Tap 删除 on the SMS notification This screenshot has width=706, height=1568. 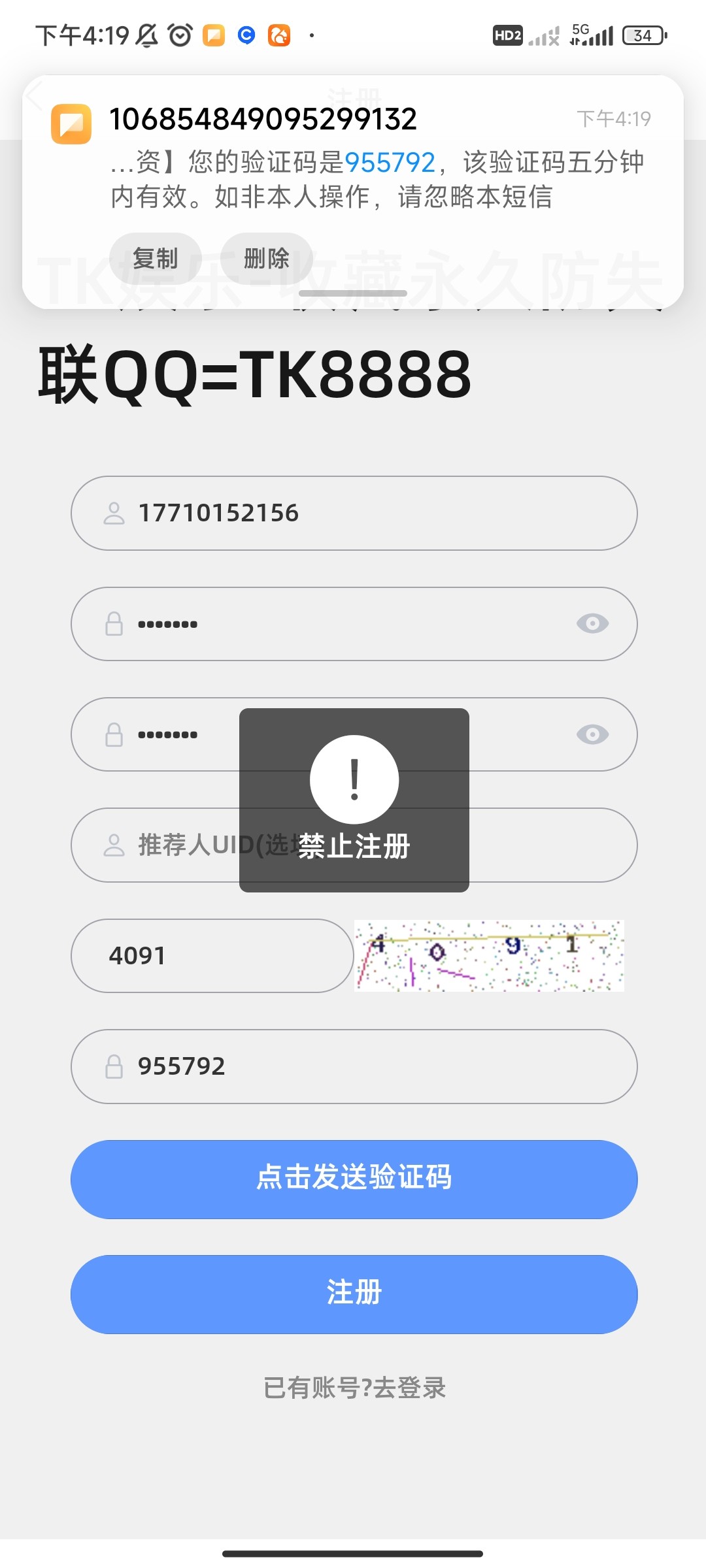(266, 259)
